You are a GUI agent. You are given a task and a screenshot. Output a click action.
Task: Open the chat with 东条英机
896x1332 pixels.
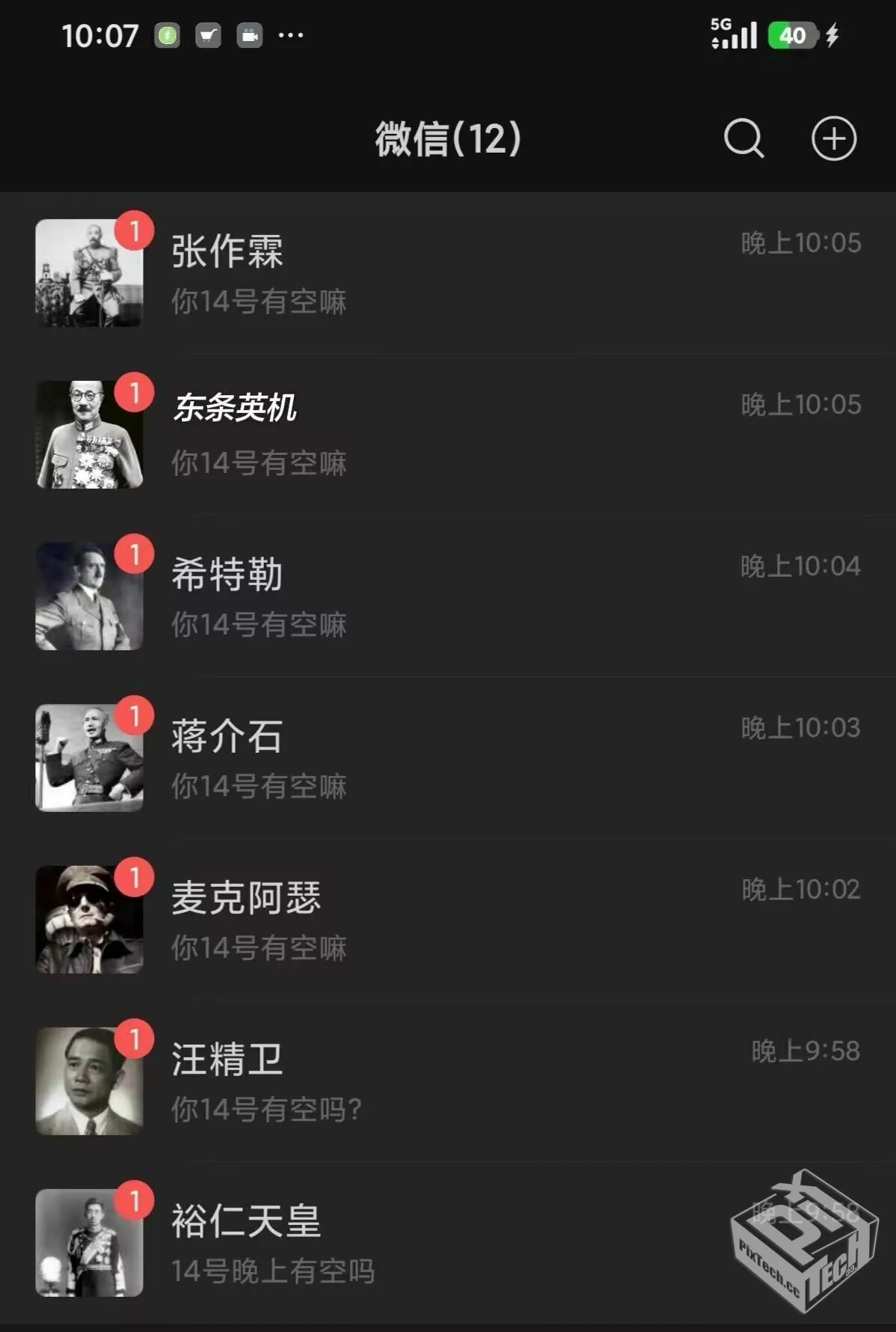[x=449, y=435]
